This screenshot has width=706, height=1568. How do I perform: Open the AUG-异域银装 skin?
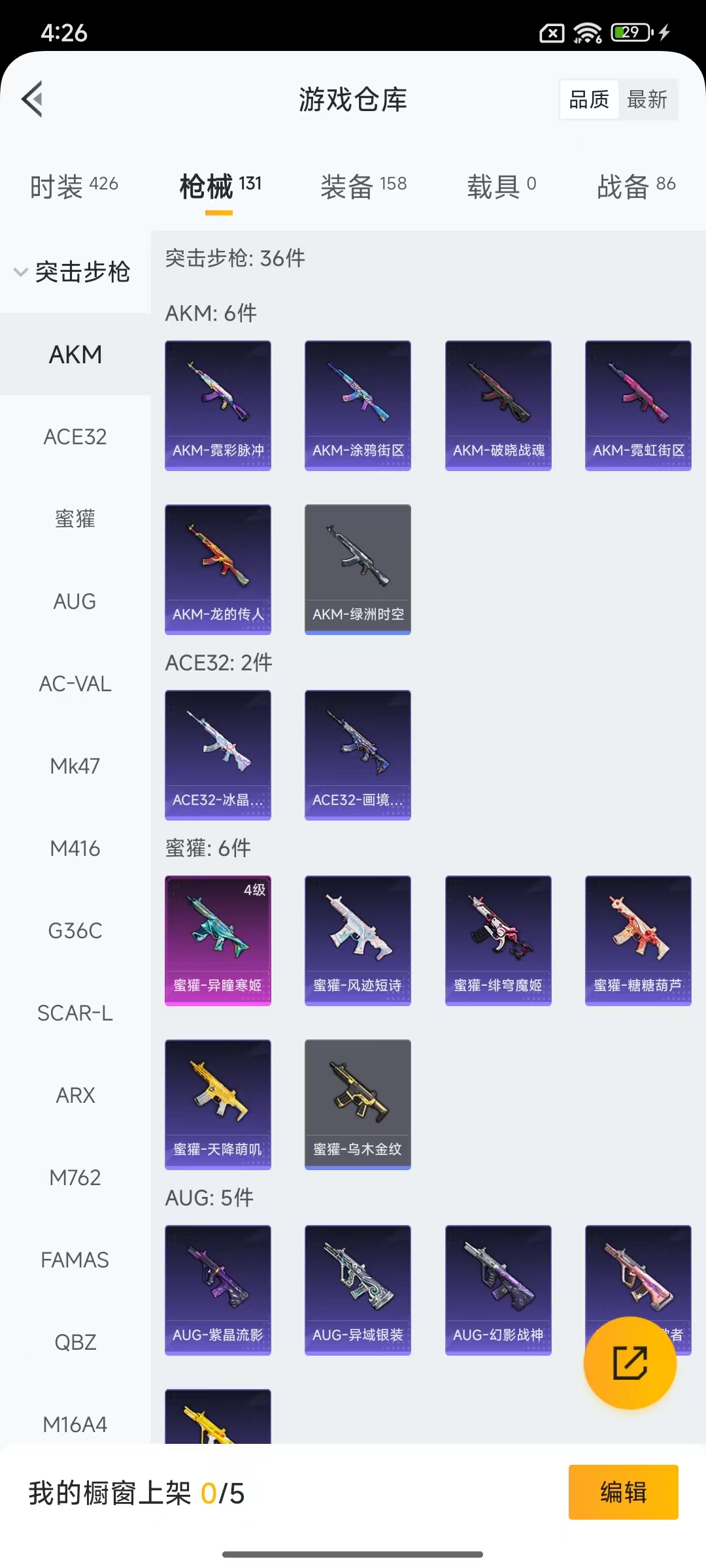point(358,1290)
